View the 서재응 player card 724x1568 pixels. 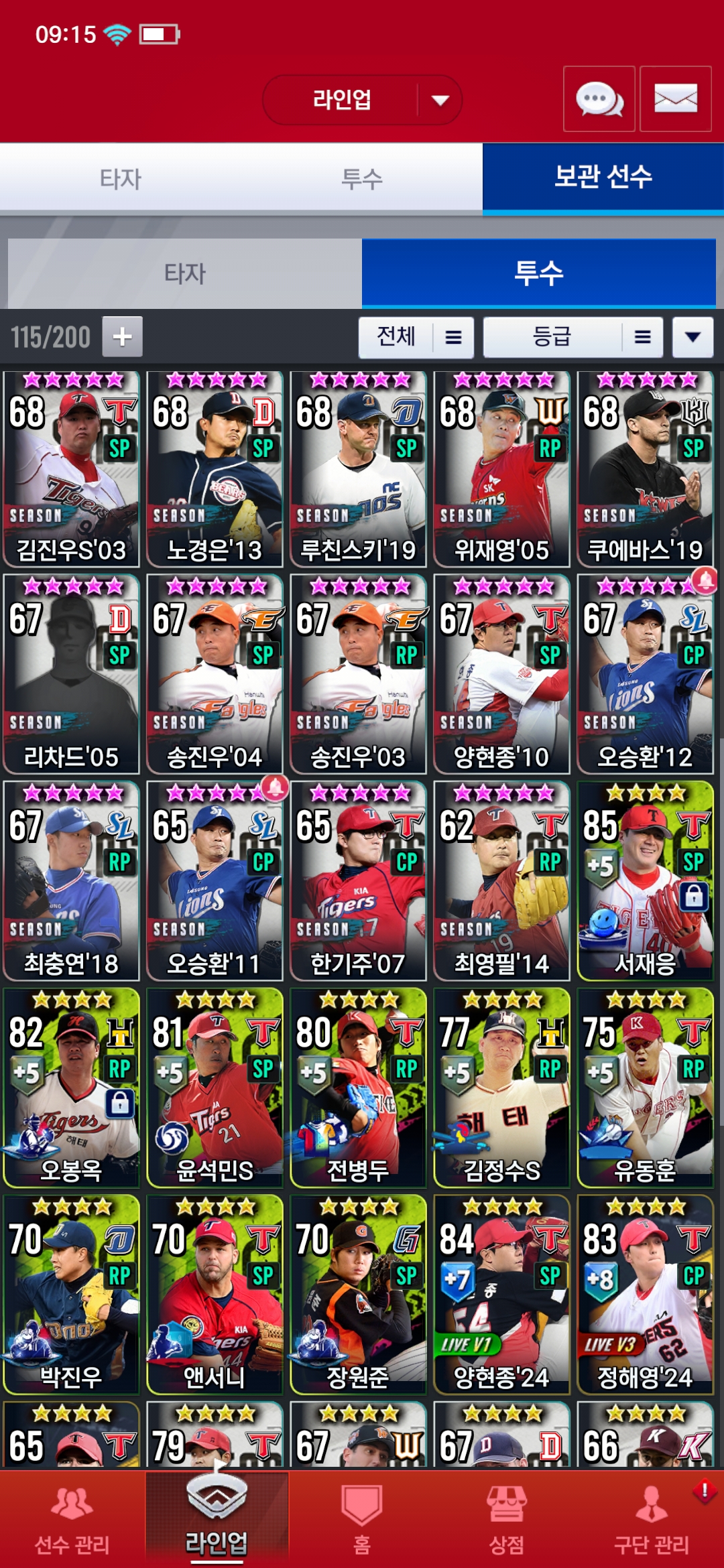coord(645,882)
